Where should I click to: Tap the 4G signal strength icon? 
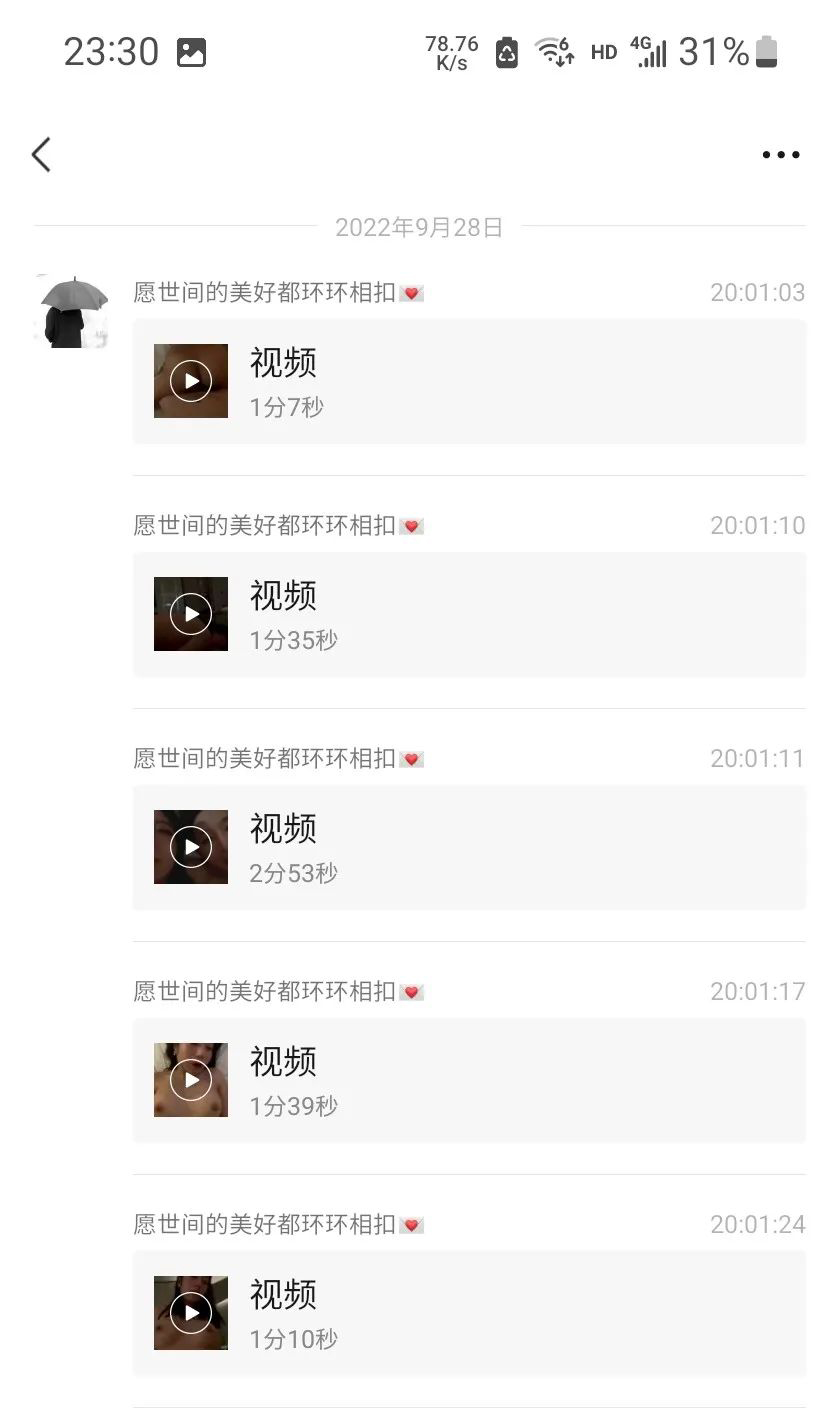[x=648, y=52]
